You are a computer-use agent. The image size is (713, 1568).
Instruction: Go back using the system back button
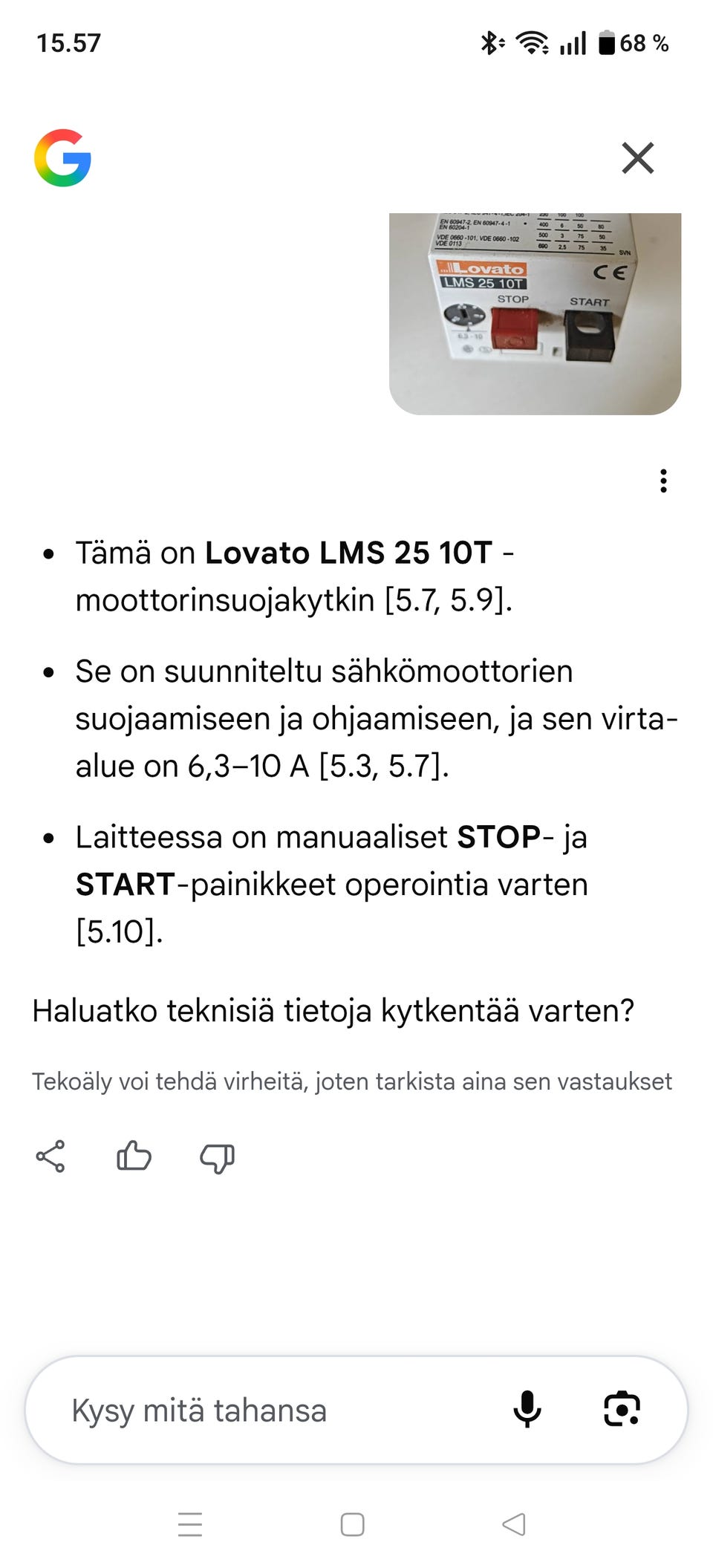click(513, 1524)
